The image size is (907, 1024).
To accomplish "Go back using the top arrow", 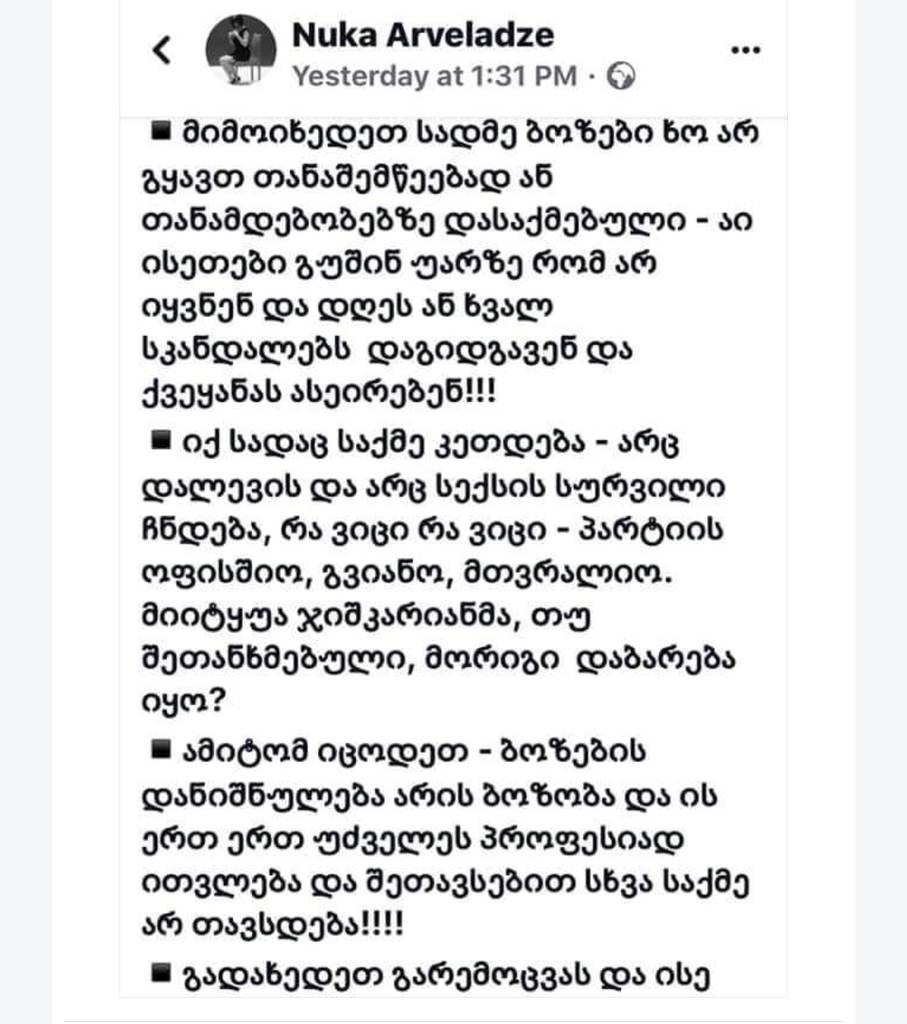I will [162, 50].
